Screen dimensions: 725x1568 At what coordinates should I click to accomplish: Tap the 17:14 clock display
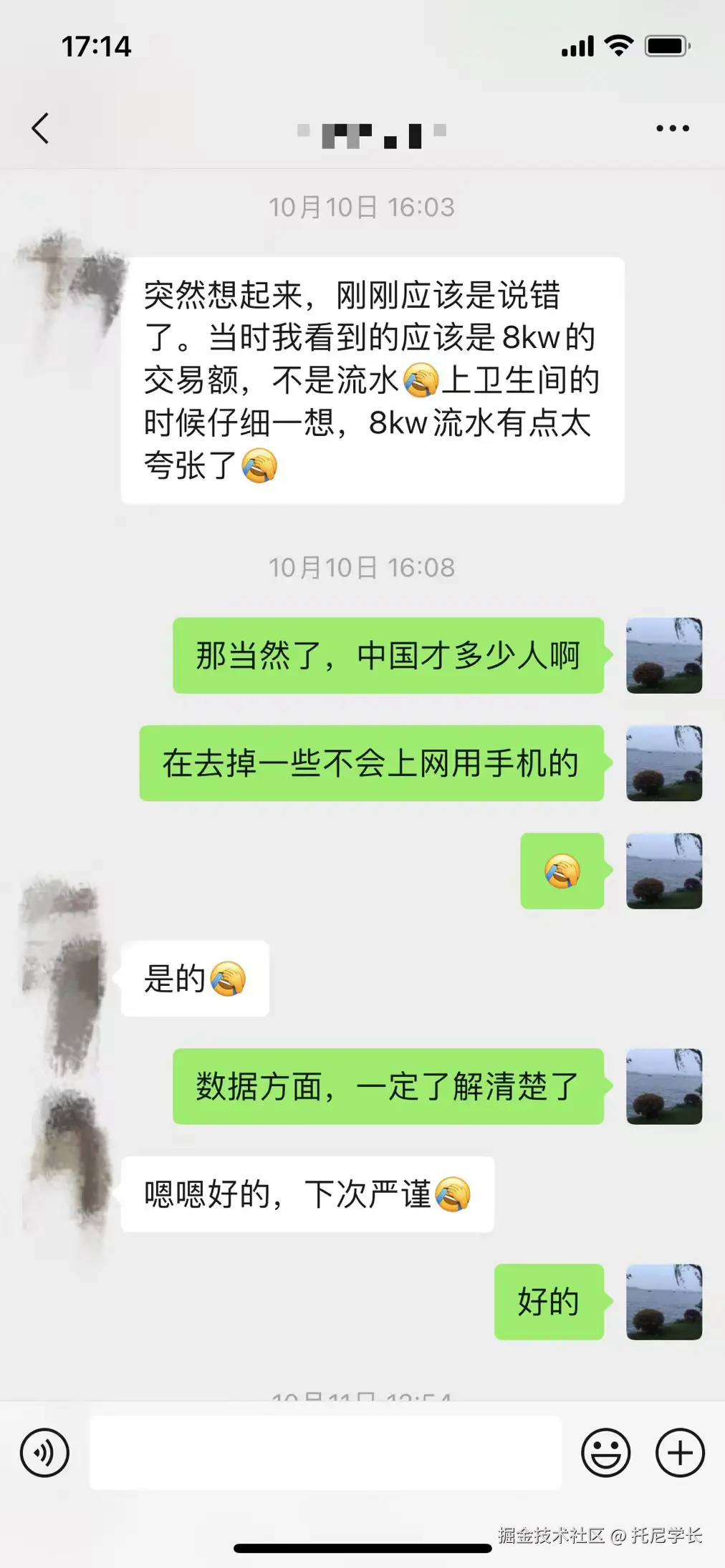95,47
